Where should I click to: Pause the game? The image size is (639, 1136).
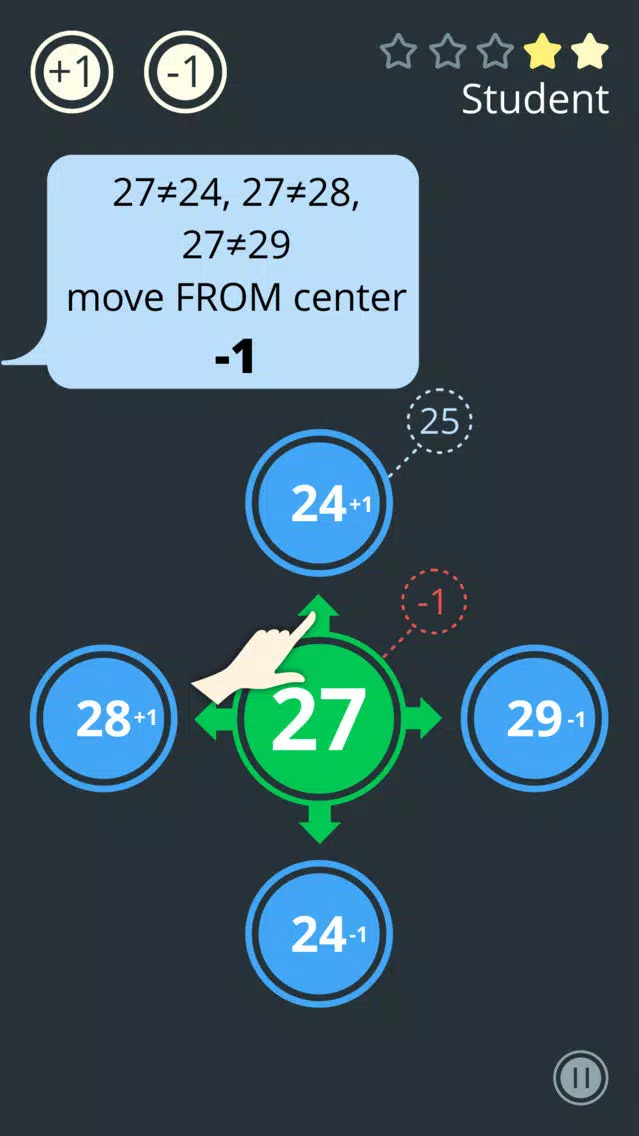[x=581, y=1078]
